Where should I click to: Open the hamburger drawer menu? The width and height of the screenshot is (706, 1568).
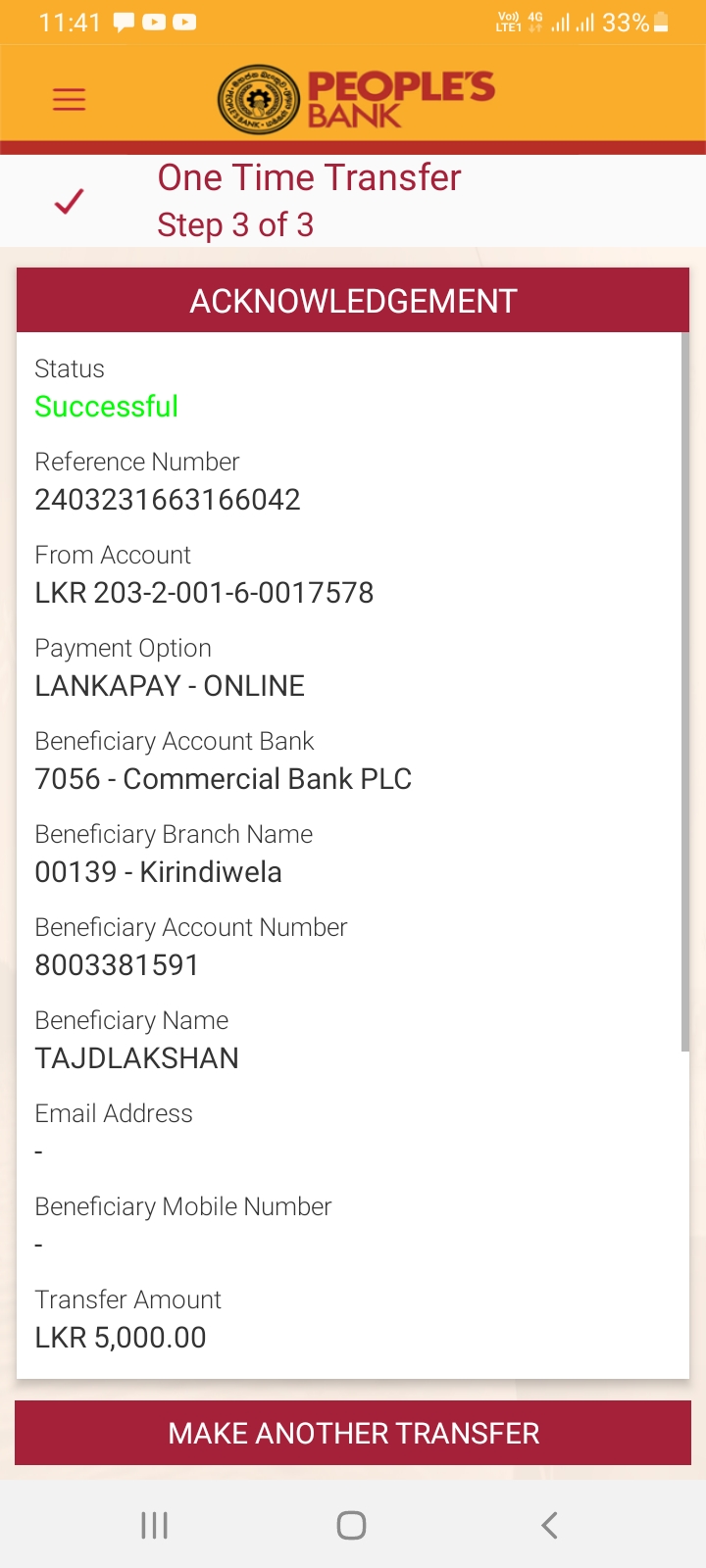tap(69, 99)
